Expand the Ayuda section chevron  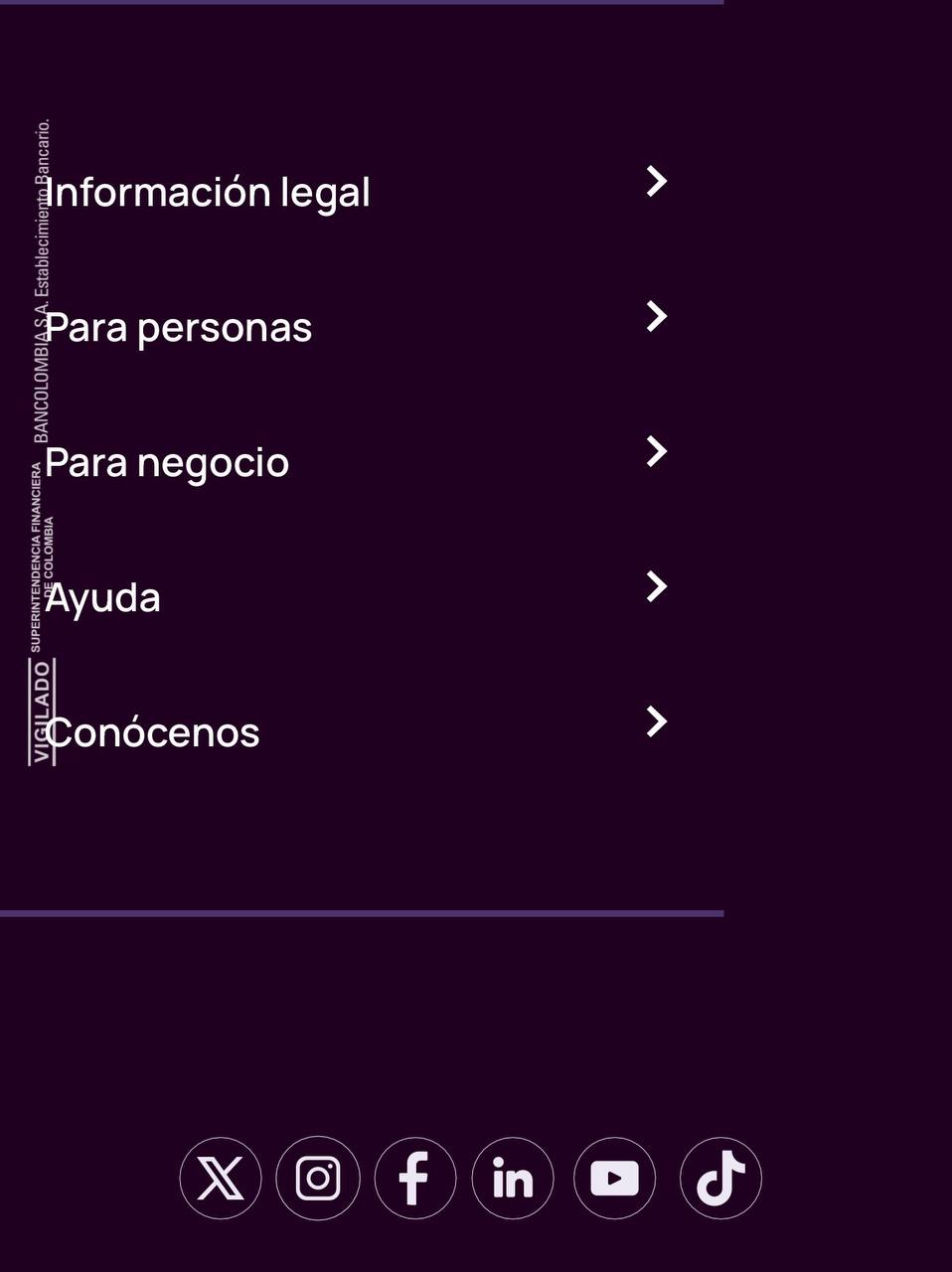coord(654,587)
